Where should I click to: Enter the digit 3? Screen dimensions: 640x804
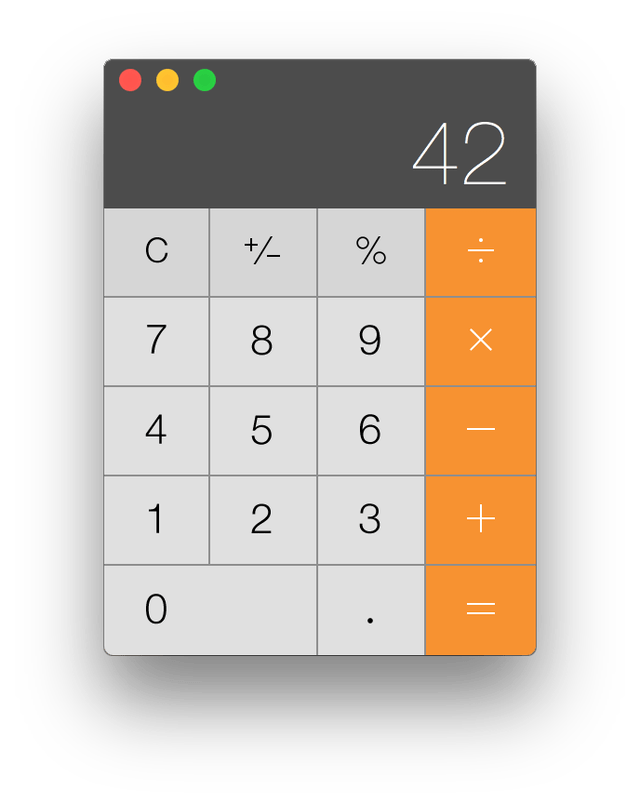point(370,520)
